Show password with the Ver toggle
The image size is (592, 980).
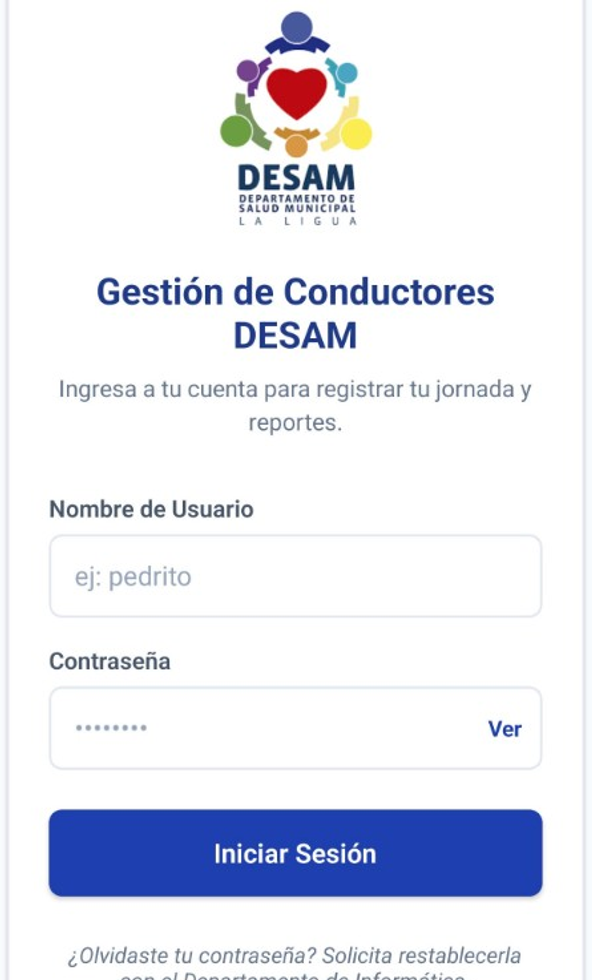[504, 729]
